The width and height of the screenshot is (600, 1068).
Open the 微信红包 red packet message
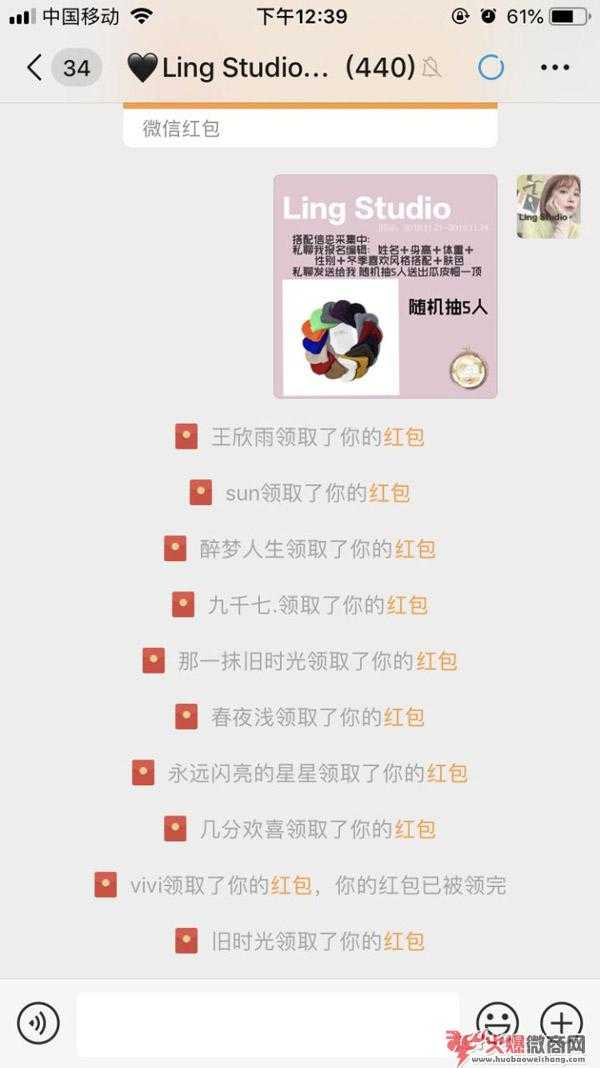310,126
